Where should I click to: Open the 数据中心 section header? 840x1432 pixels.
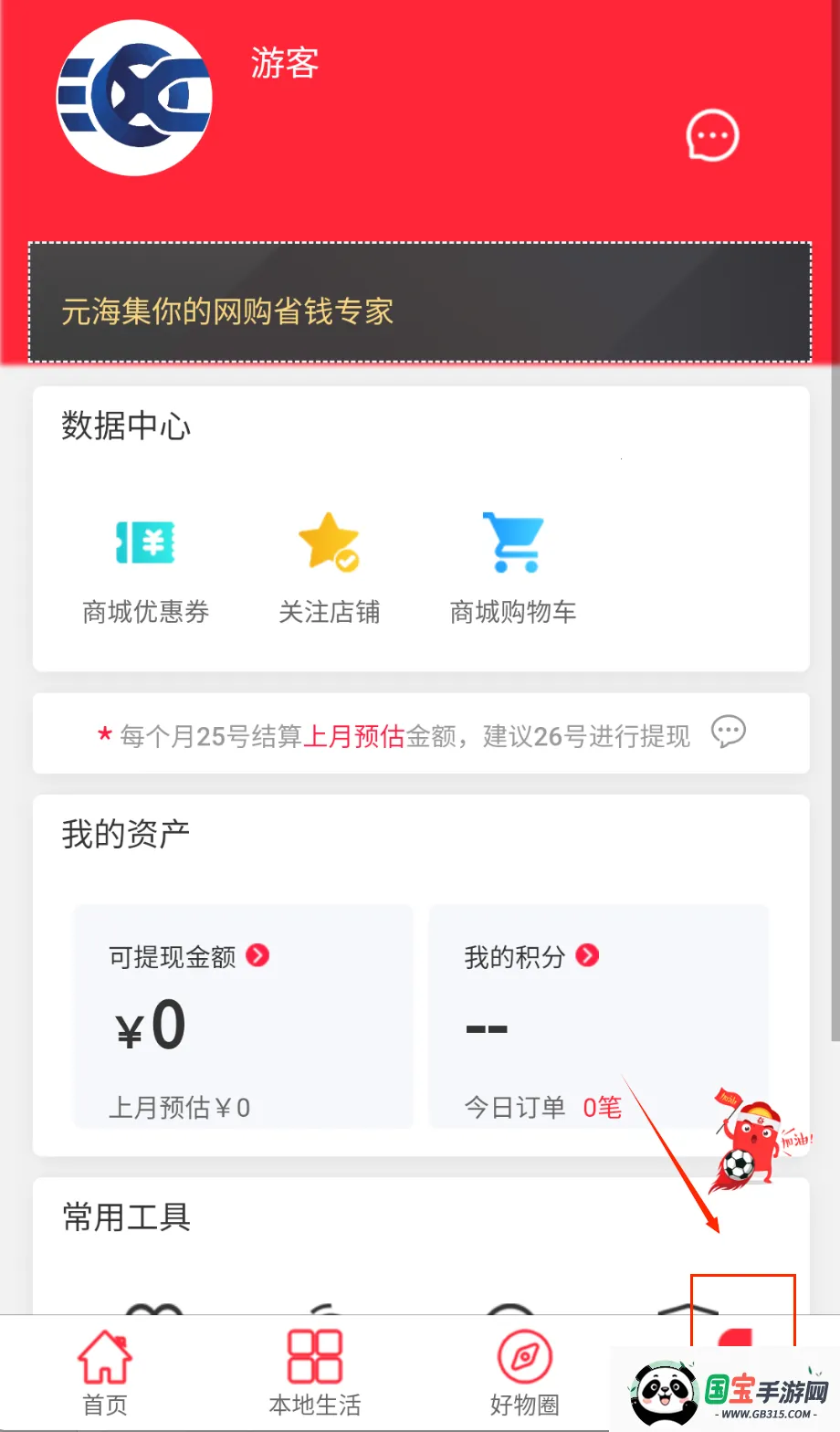click(x=126, y=426)
